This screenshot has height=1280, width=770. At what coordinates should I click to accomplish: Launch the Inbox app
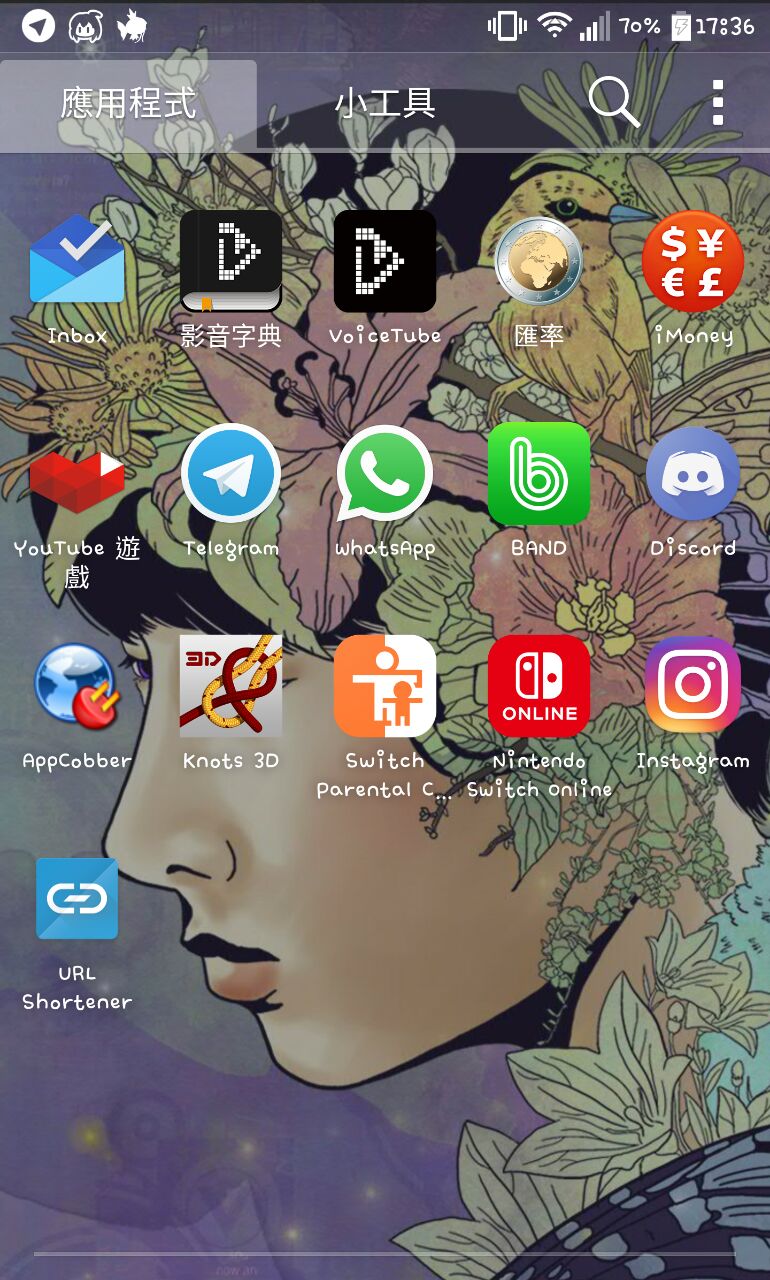click(77, 262)
